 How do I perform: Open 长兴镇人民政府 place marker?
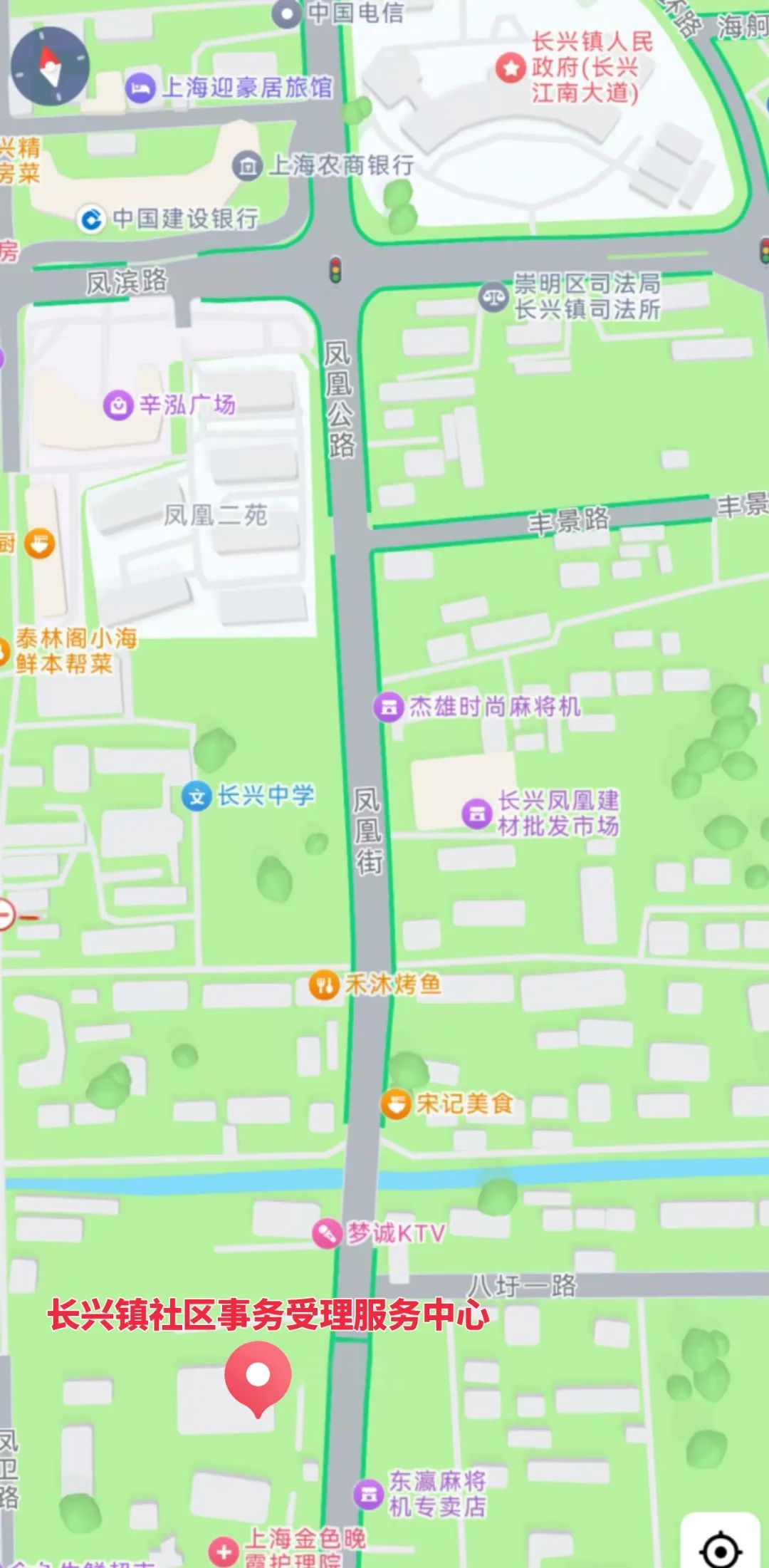(511, 68)
